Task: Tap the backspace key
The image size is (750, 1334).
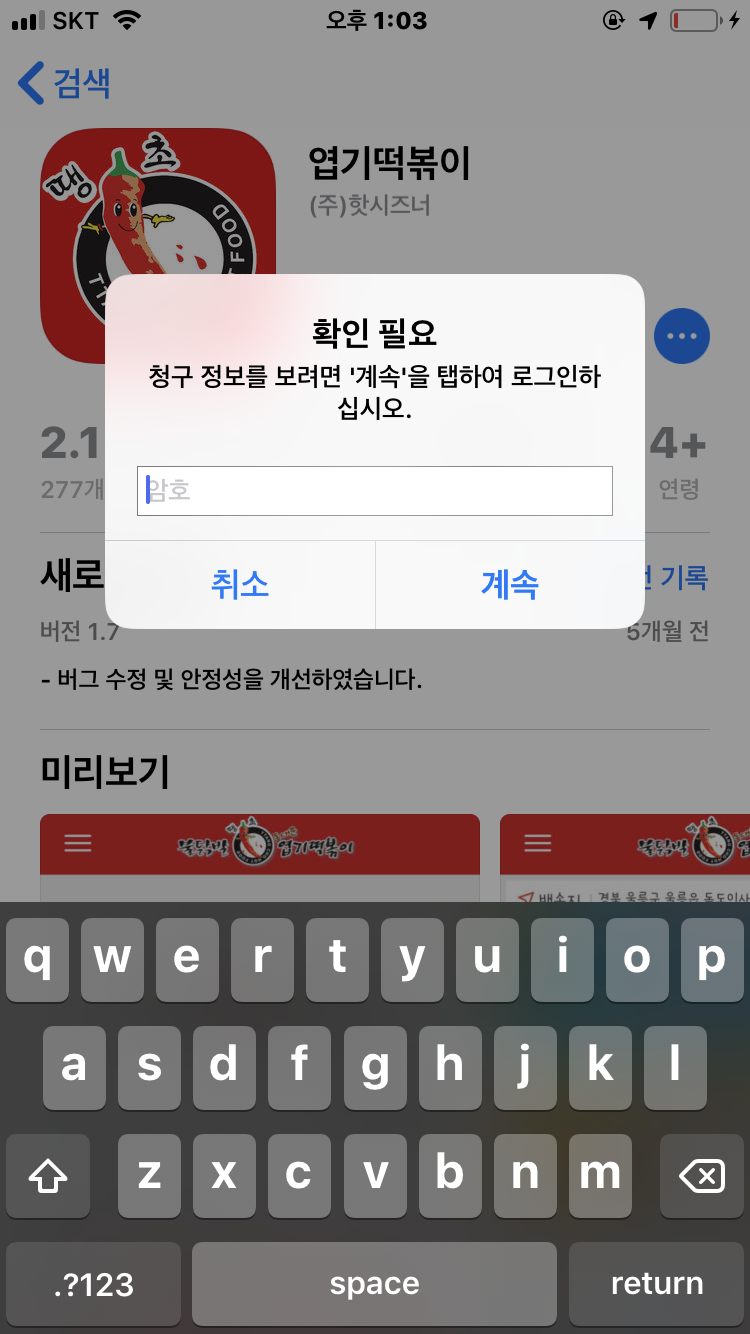Action: pos(701,1176)
